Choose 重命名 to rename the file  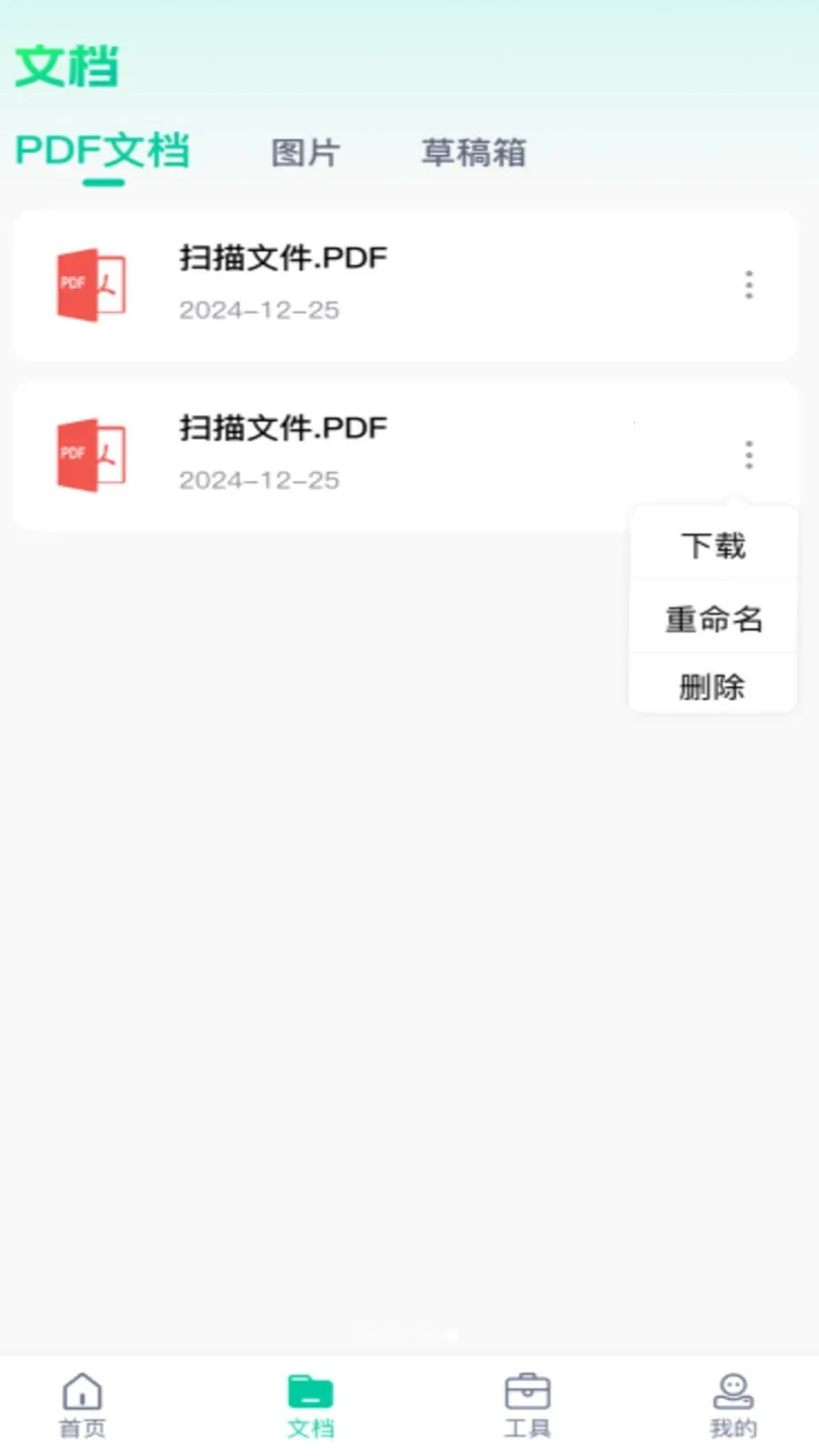pos(713,619)
